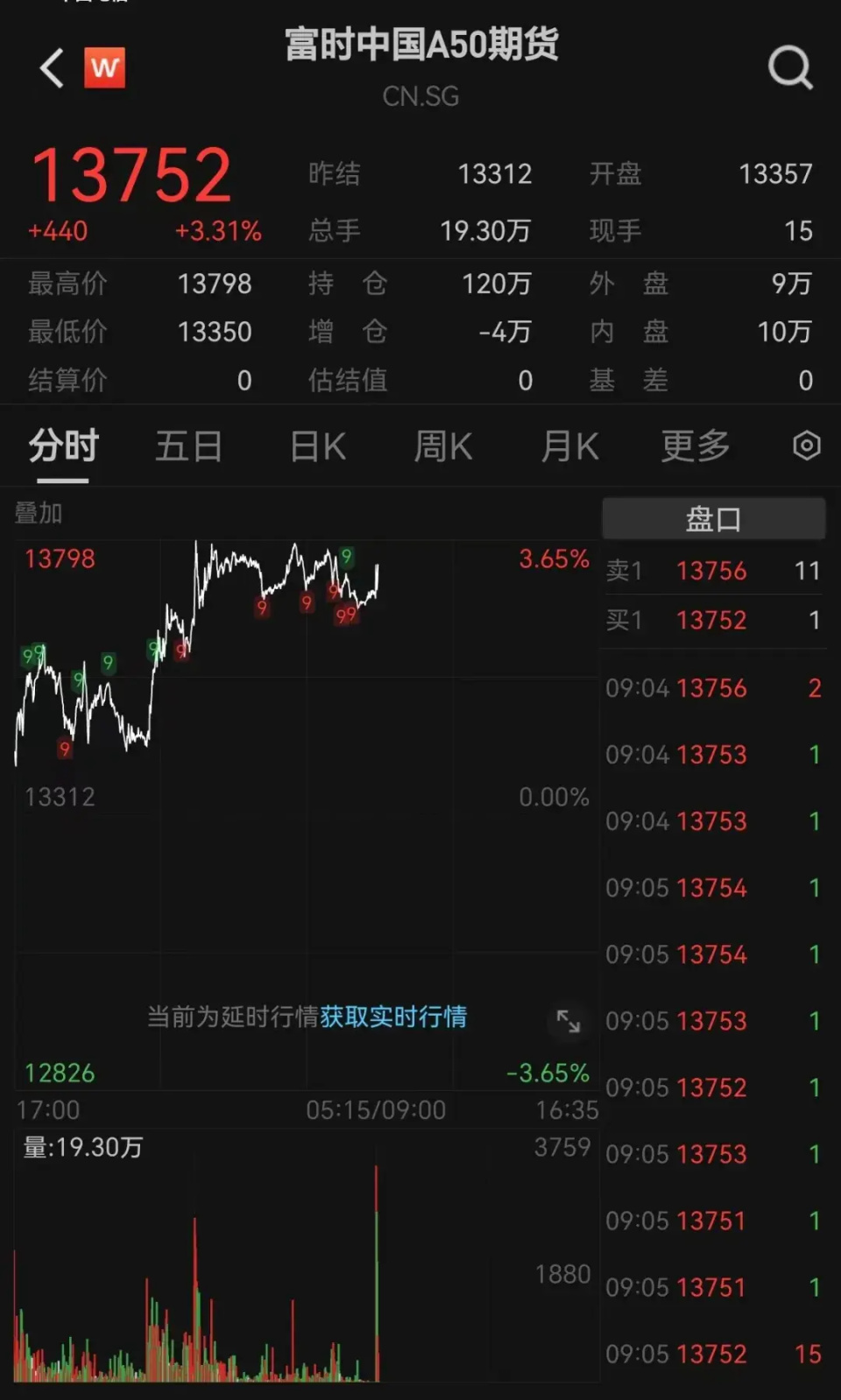Toggle the 盘口 order book panel

click(712, 518)
